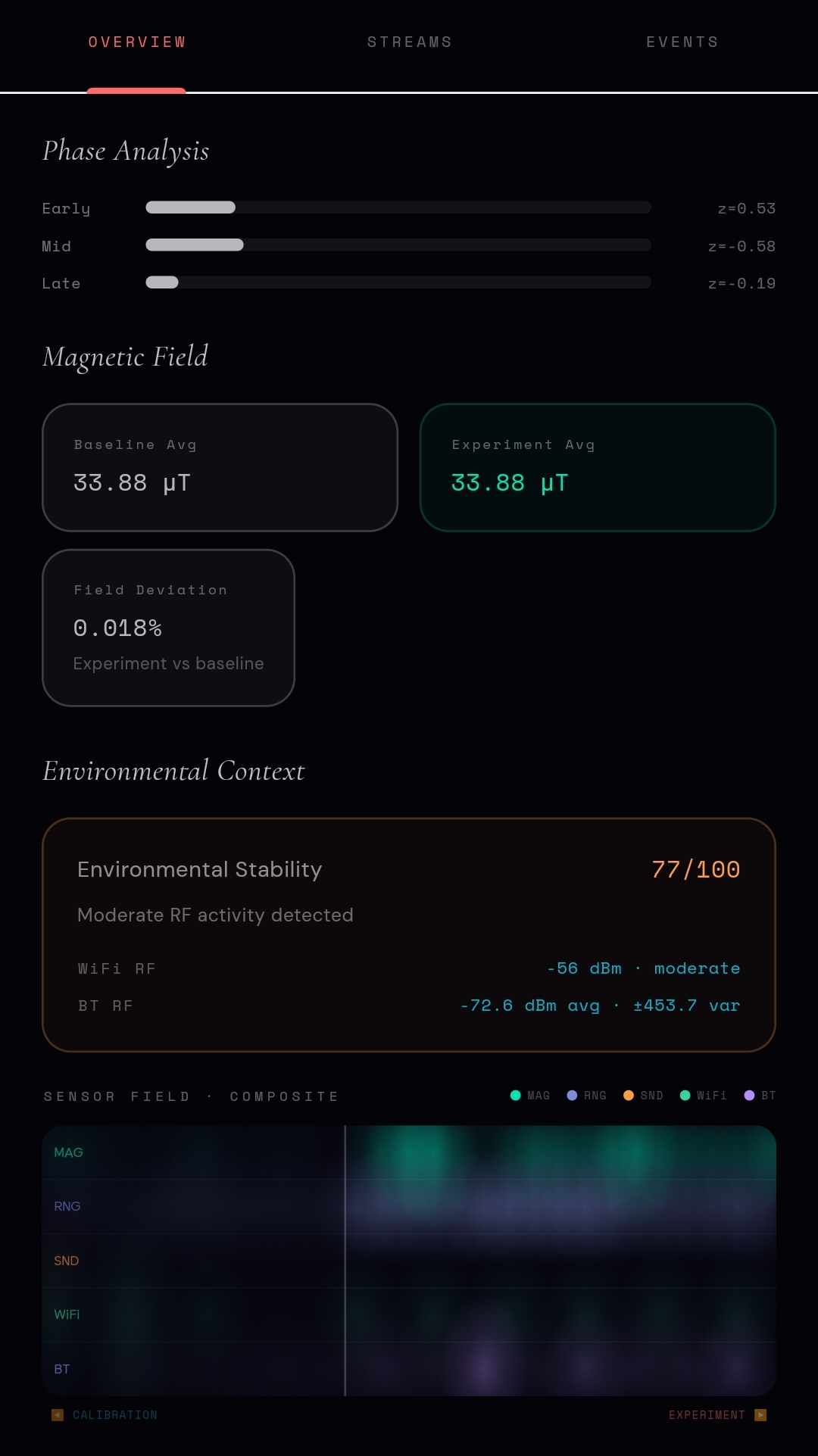The width and height of the screenshot is (818, 1456).
Task: Click the Early phase progress bar
Action: 398,207
